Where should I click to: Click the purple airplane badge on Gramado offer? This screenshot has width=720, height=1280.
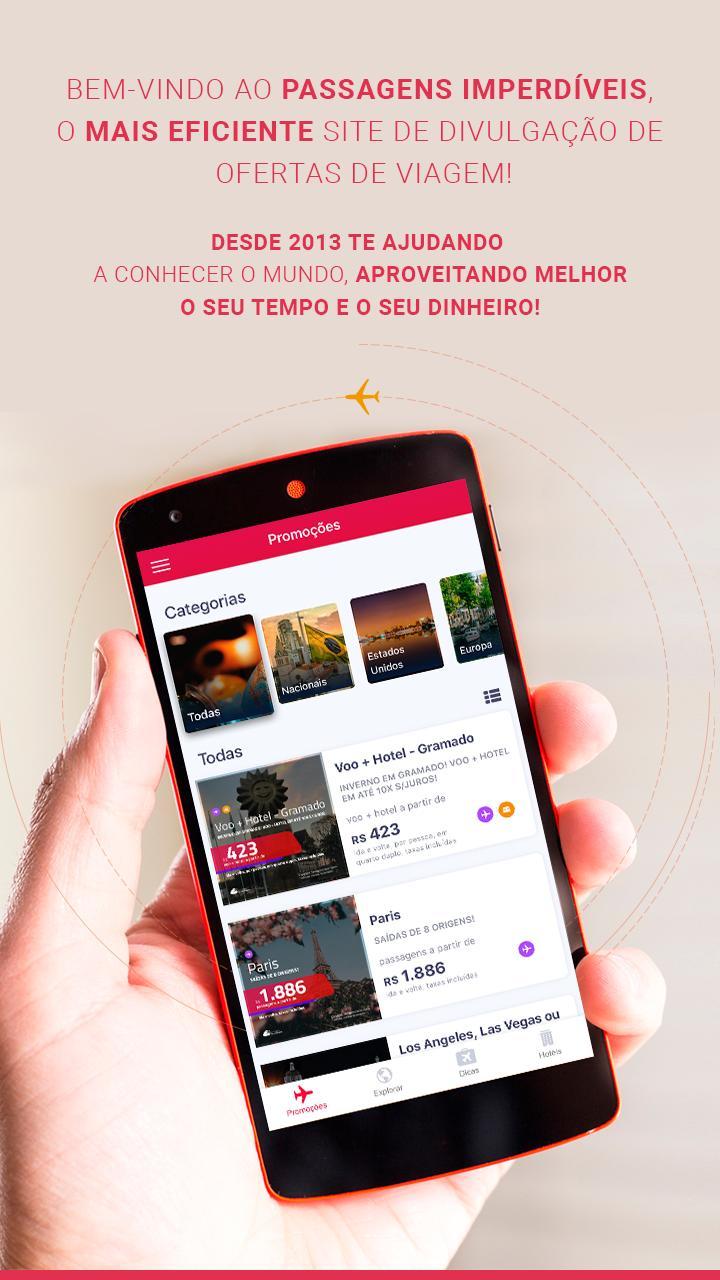tap(485, 814)
